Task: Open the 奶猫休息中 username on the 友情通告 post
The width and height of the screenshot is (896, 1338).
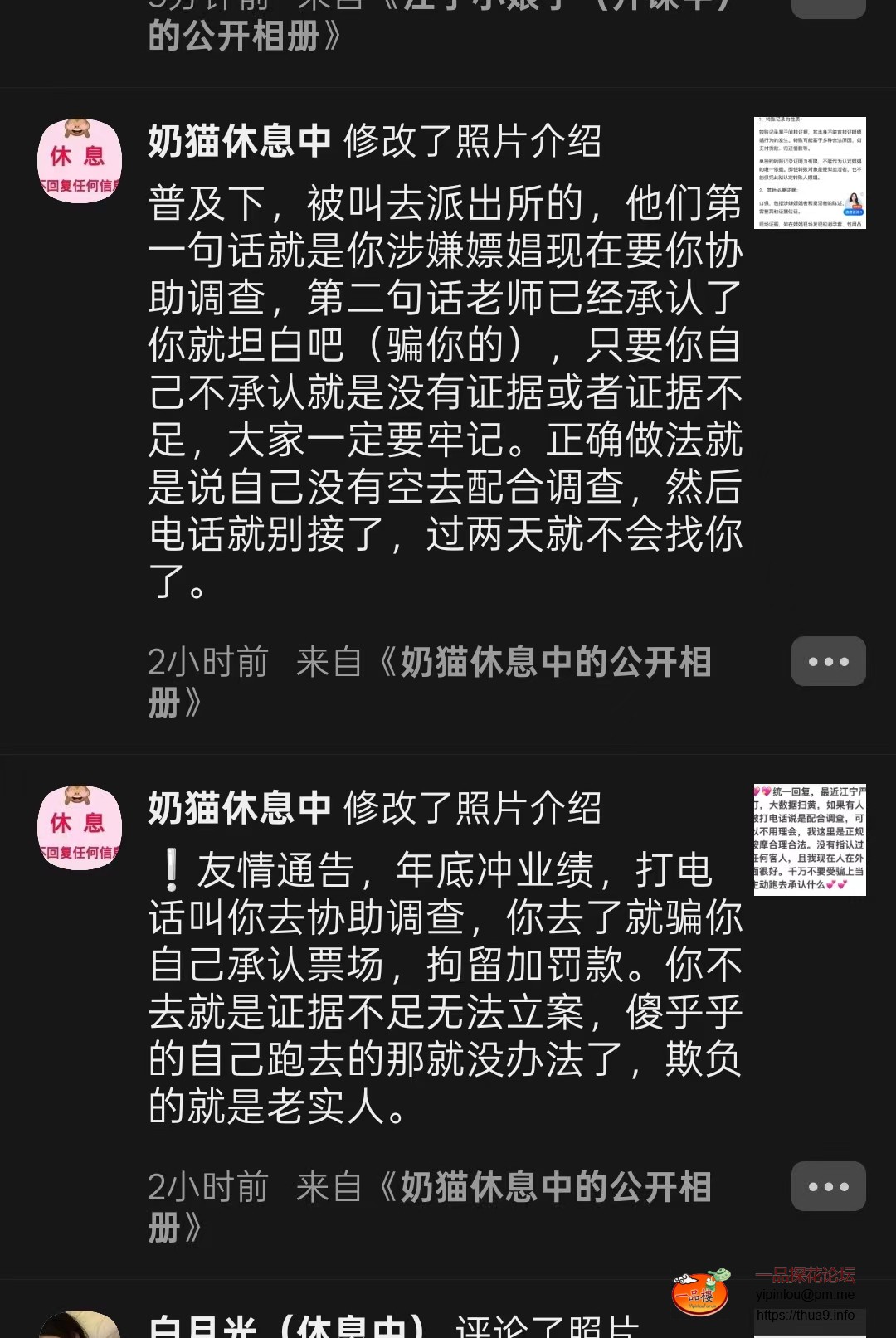Action: point(240,808)
